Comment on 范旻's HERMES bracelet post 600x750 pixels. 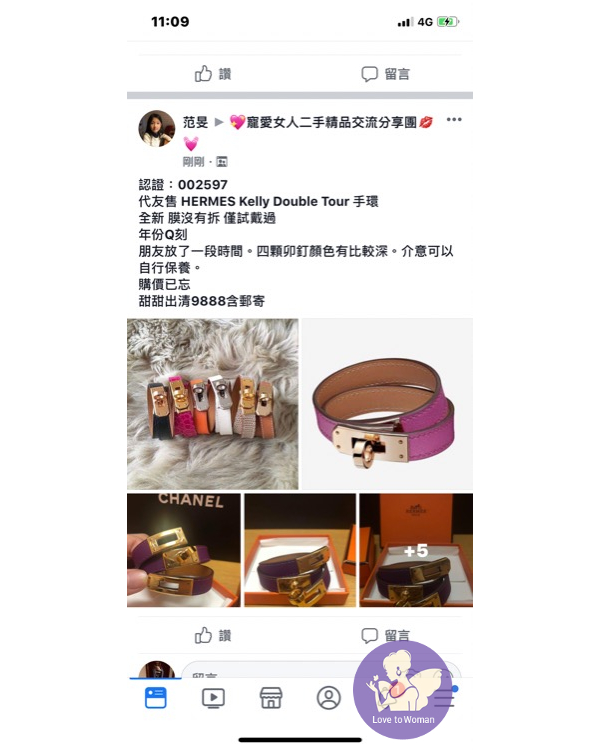point(385,635)
